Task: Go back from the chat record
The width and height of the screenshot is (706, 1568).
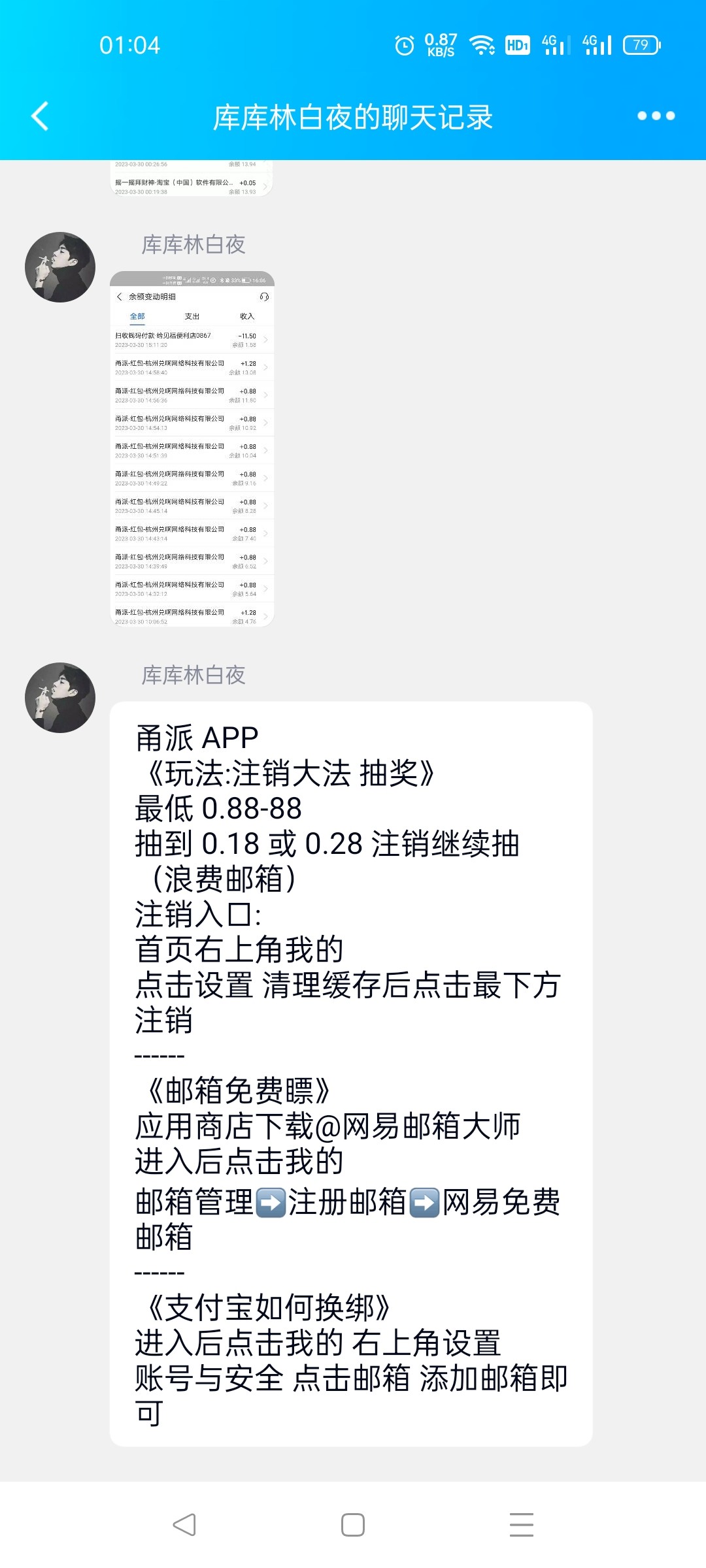Action: [41, 116]
